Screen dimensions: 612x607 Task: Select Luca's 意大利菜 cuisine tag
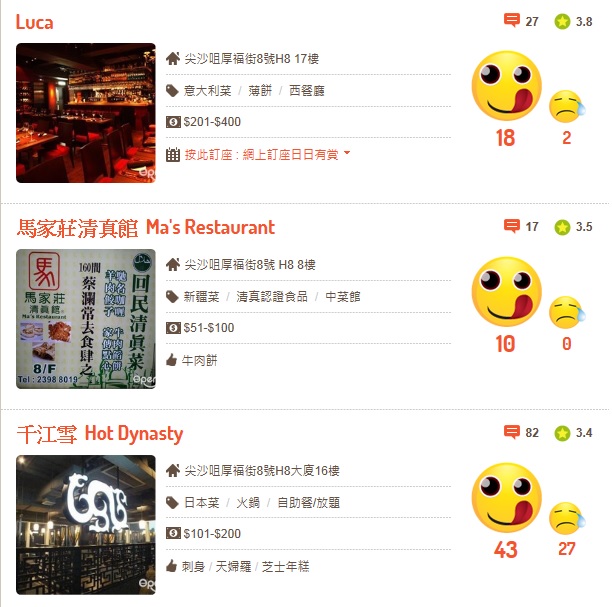[207, 91]
